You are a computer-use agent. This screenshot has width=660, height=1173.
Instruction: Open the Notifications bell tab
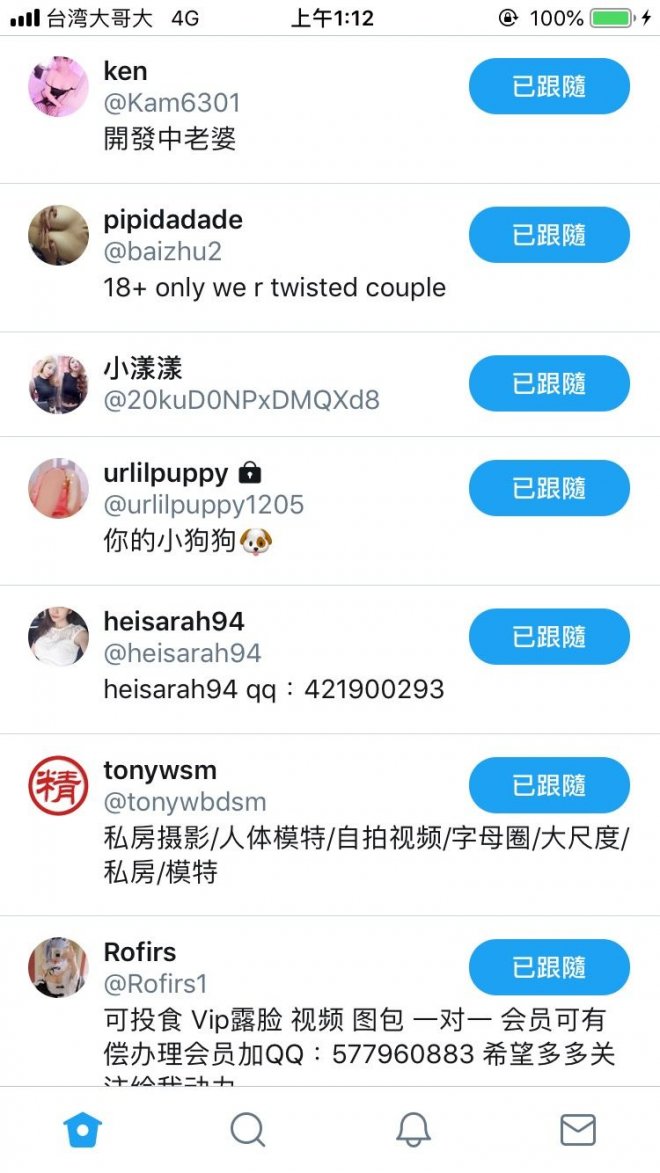coord(413,1130)
